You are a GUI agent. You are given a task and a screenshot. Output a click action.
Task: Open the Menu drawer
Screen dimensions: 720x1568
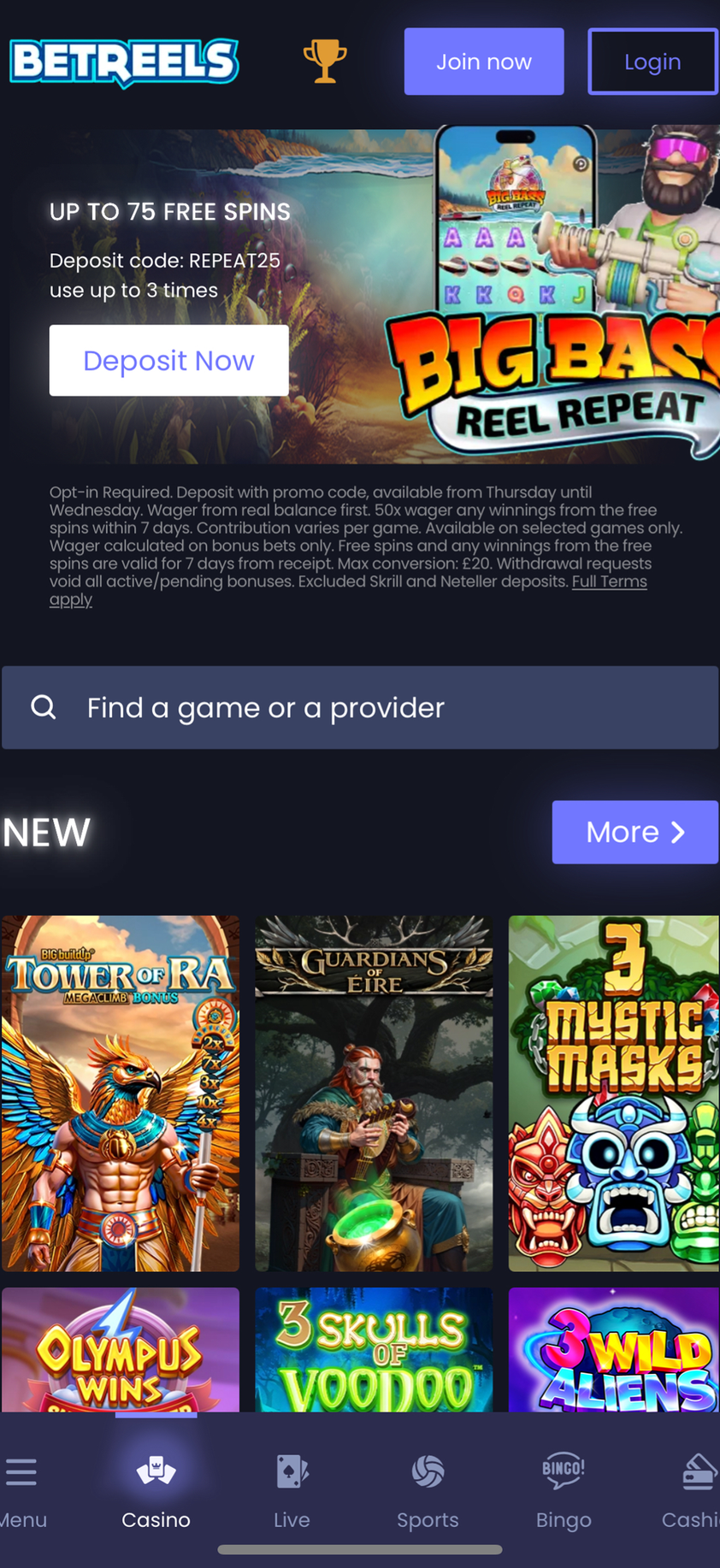click(x=21, y=1489)
